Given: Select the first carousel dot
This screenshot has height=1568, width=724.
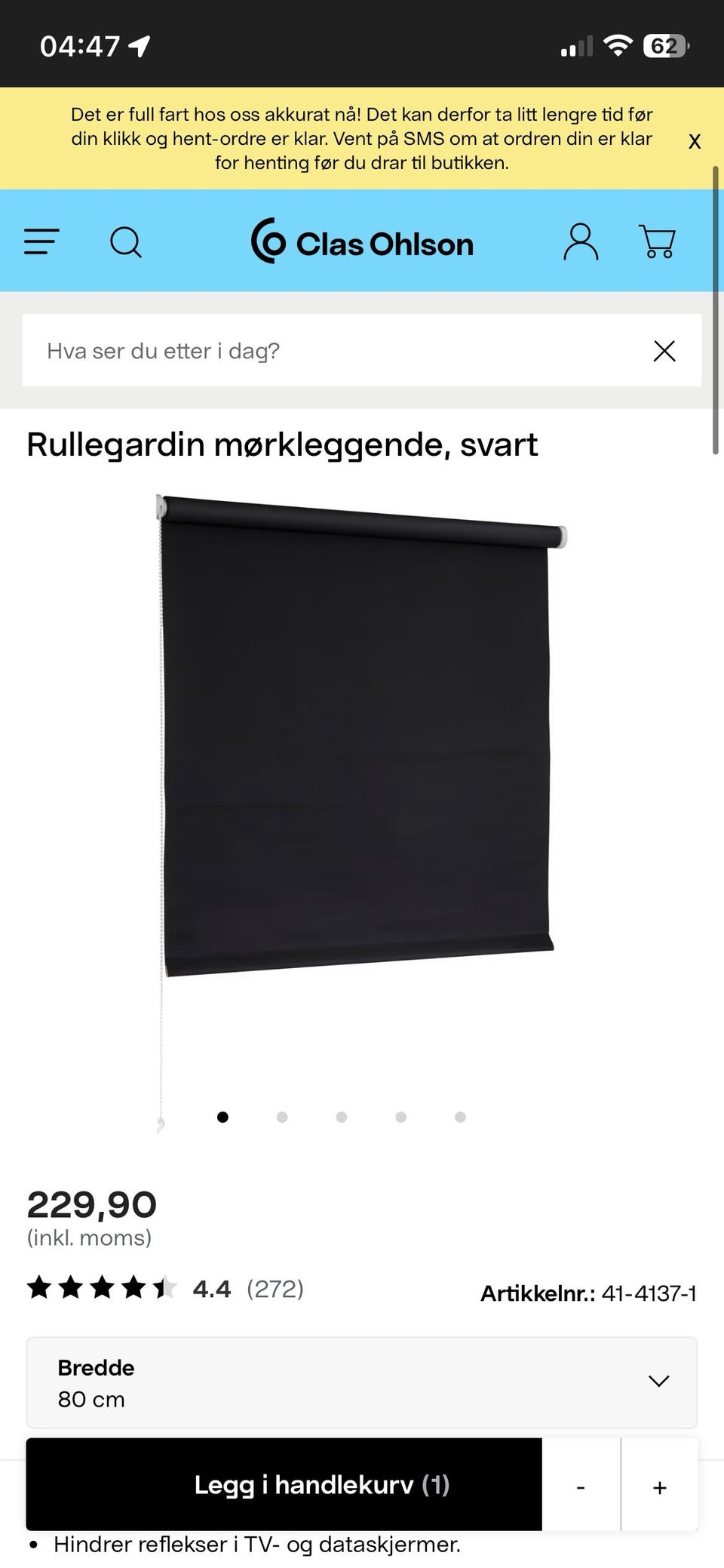Looking at the screenshot, I should click(x=223, y=1118).
